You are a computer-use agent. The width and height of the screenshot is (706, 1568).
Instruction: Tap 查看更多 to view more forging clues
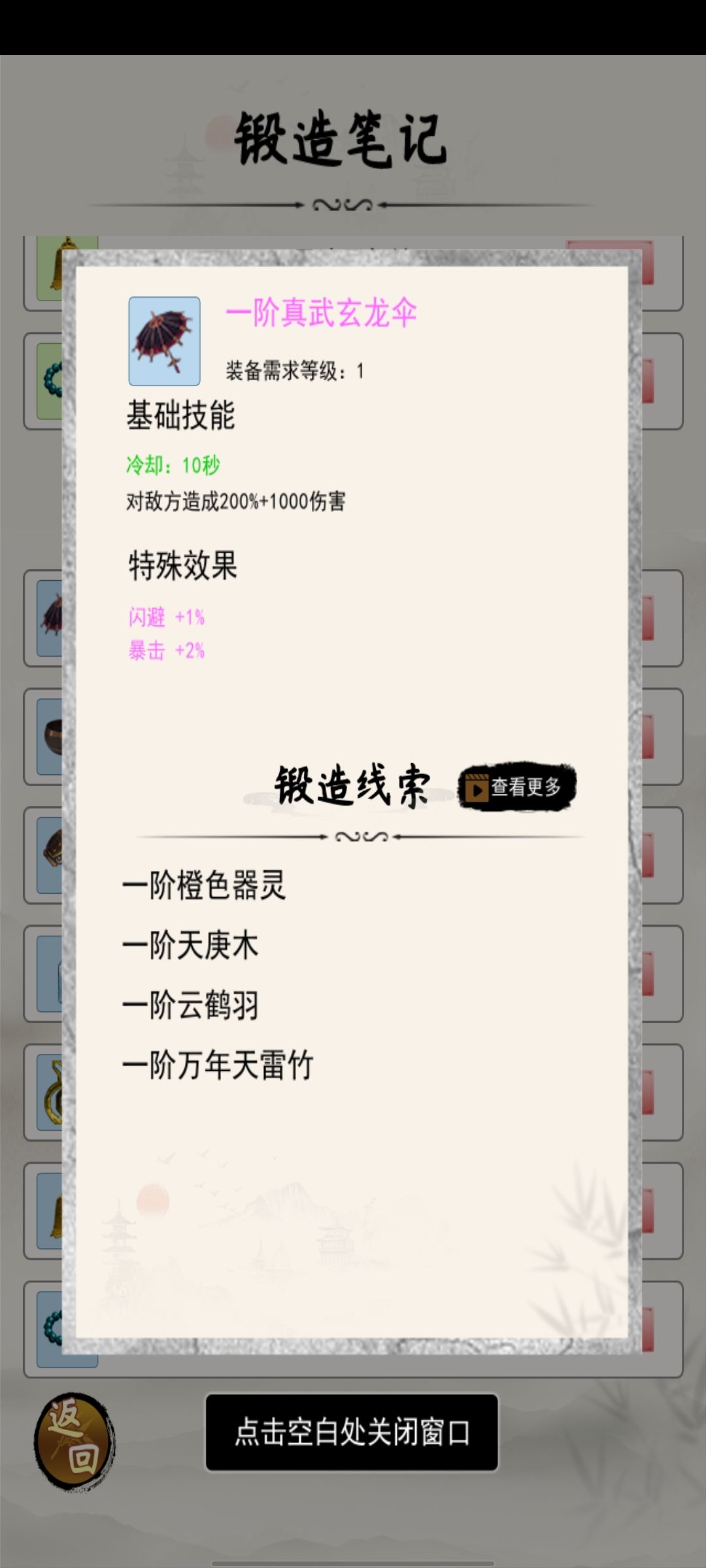(x=516, y=787)
